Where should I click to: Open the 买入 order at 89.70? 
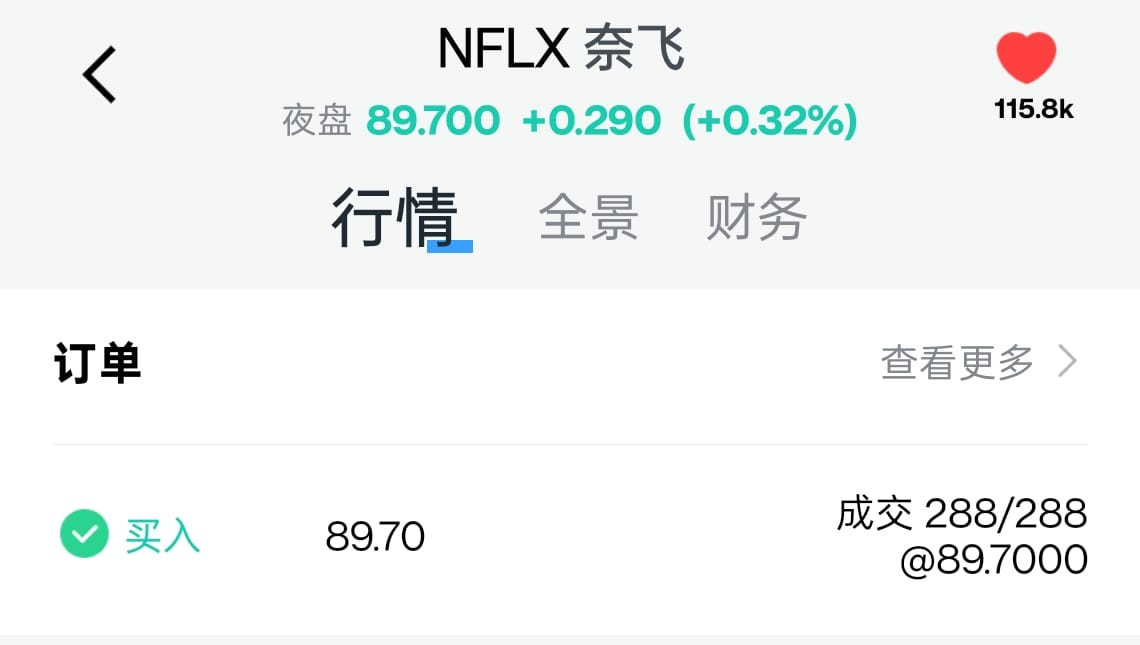tap(570, 537)
